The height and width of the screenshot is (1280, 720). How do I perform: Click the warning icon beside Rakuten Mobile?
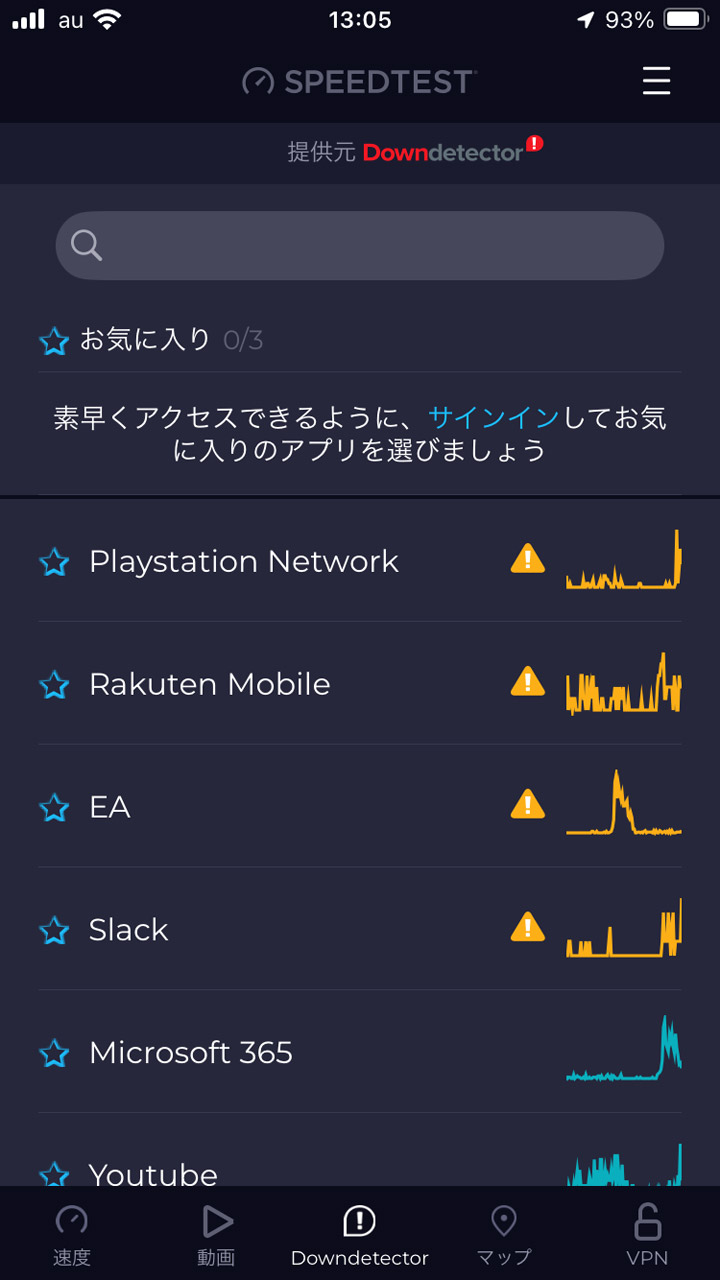tap(527, 684)
